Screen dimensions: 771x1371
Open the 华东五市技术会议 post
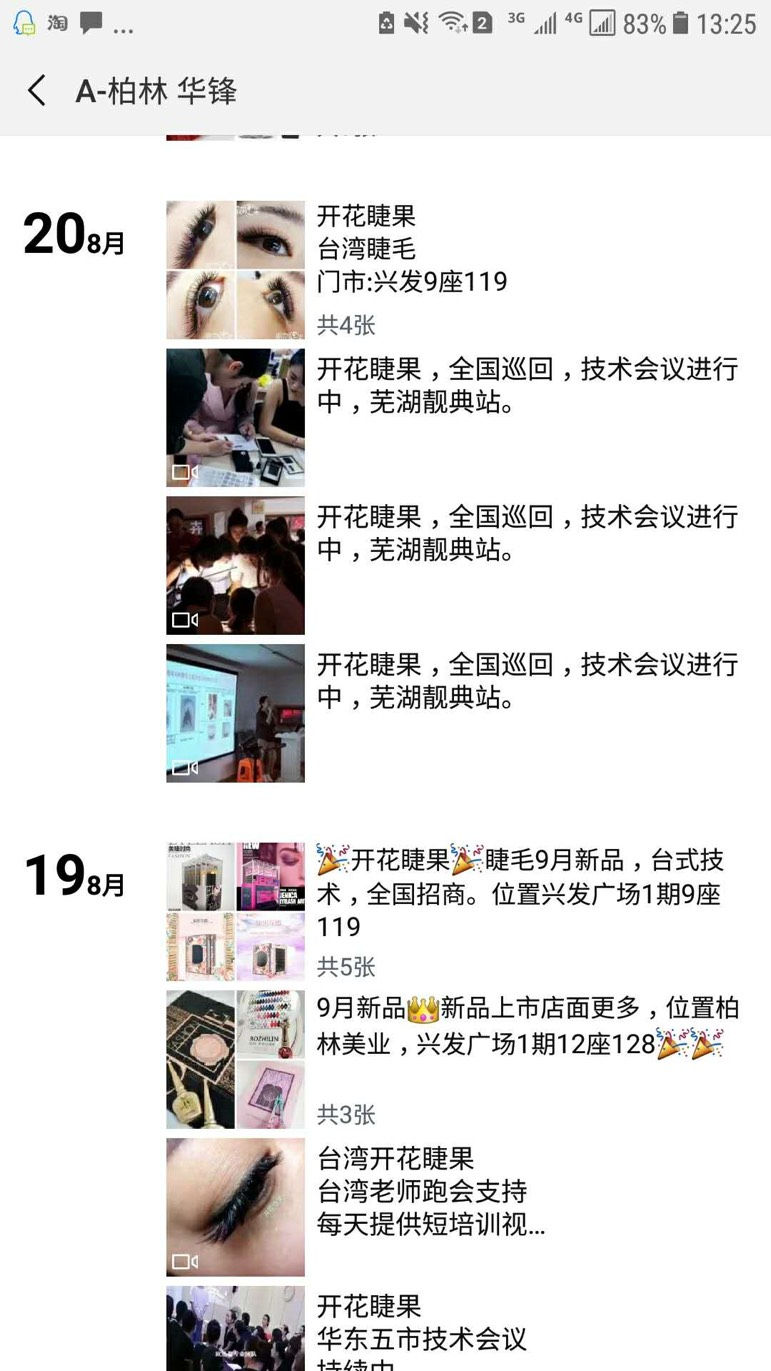(x=235, y=1330)
